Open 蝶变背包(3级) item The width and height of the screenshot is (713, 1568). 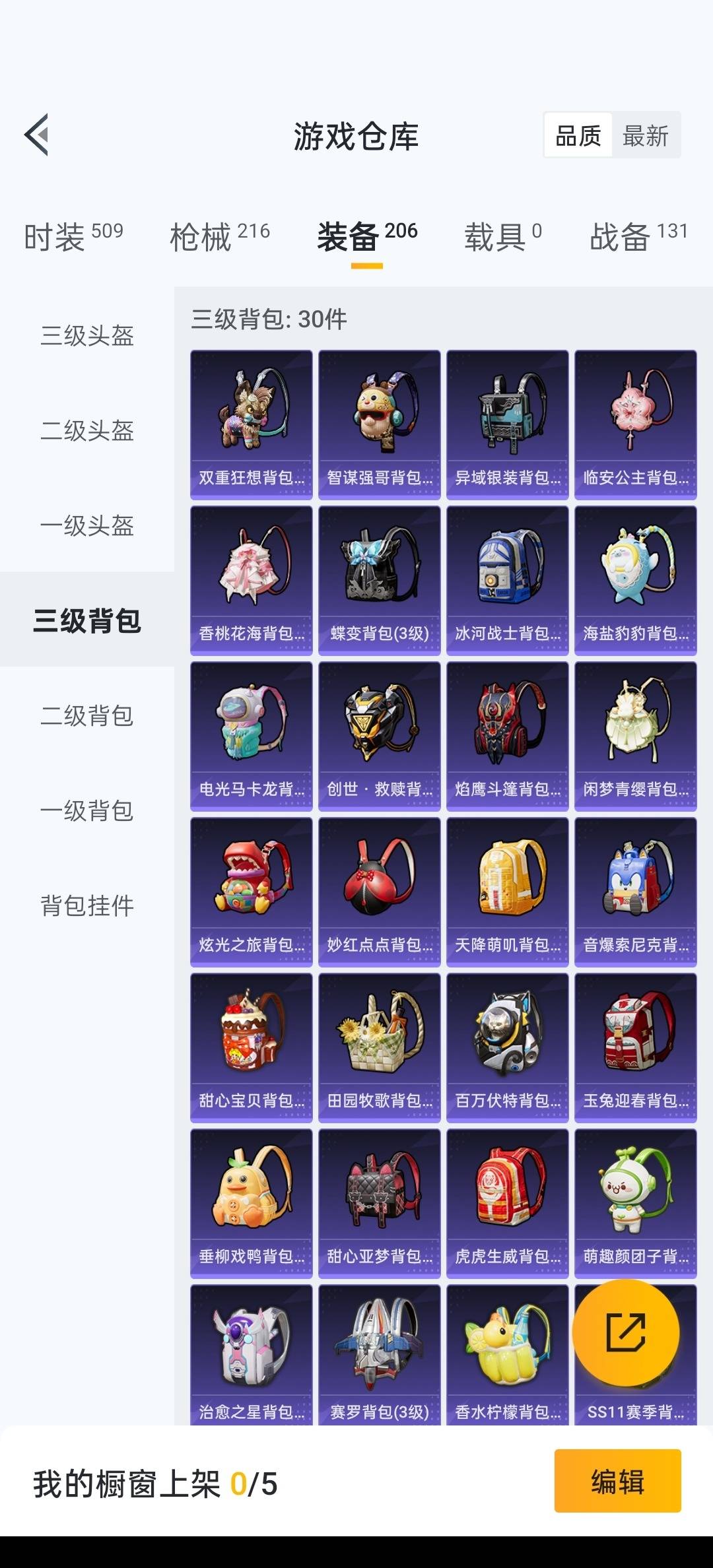click(x=380, y=580)
